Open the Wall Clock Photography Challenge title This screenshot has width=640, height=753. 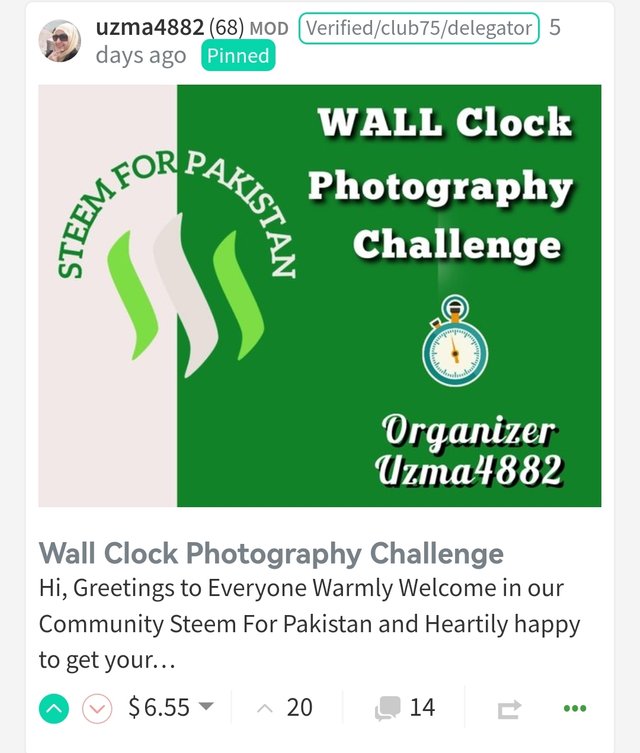coord(271,553)
